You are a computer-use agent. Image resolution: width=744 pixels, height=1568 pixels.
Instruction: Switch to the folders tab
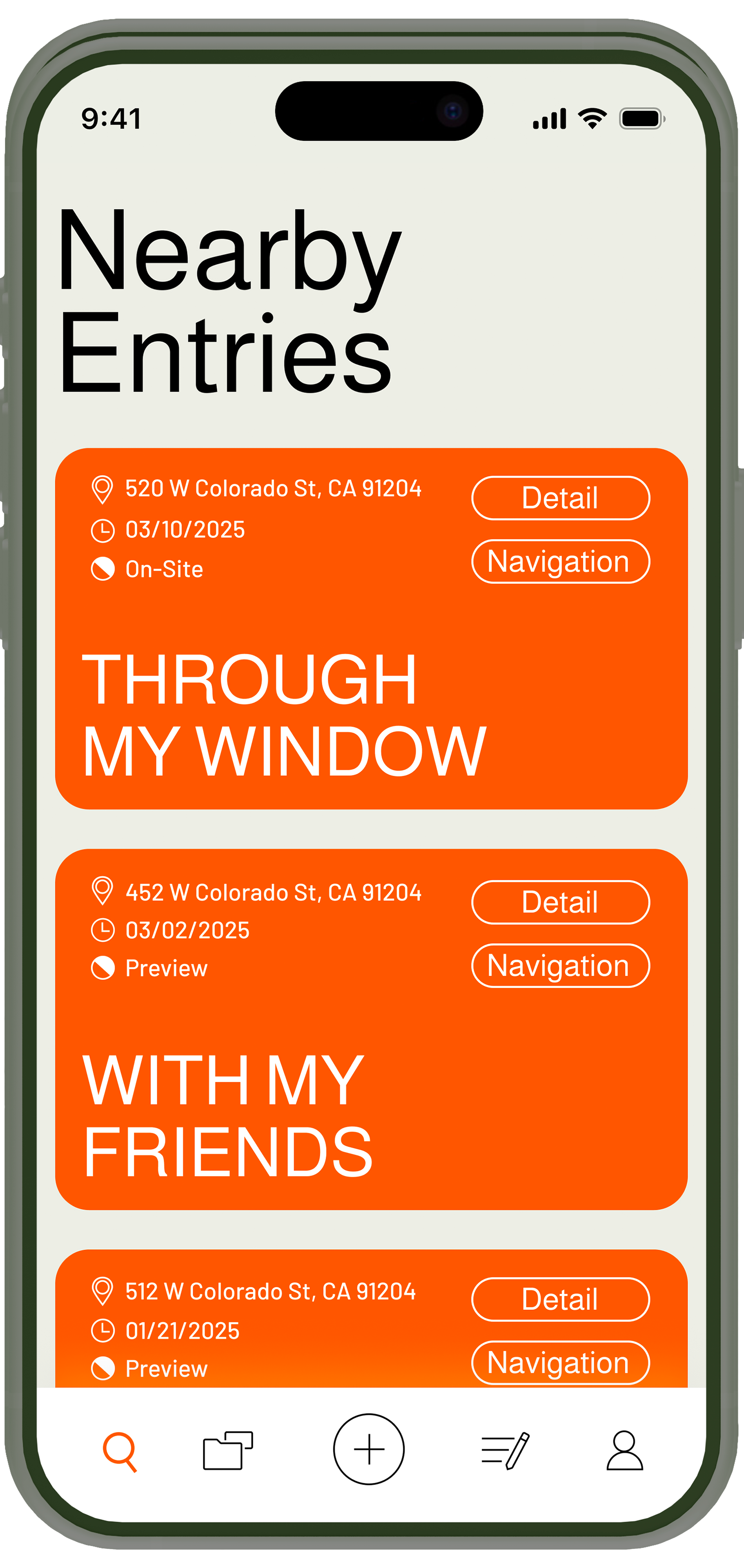click(x=228, y=1451)
